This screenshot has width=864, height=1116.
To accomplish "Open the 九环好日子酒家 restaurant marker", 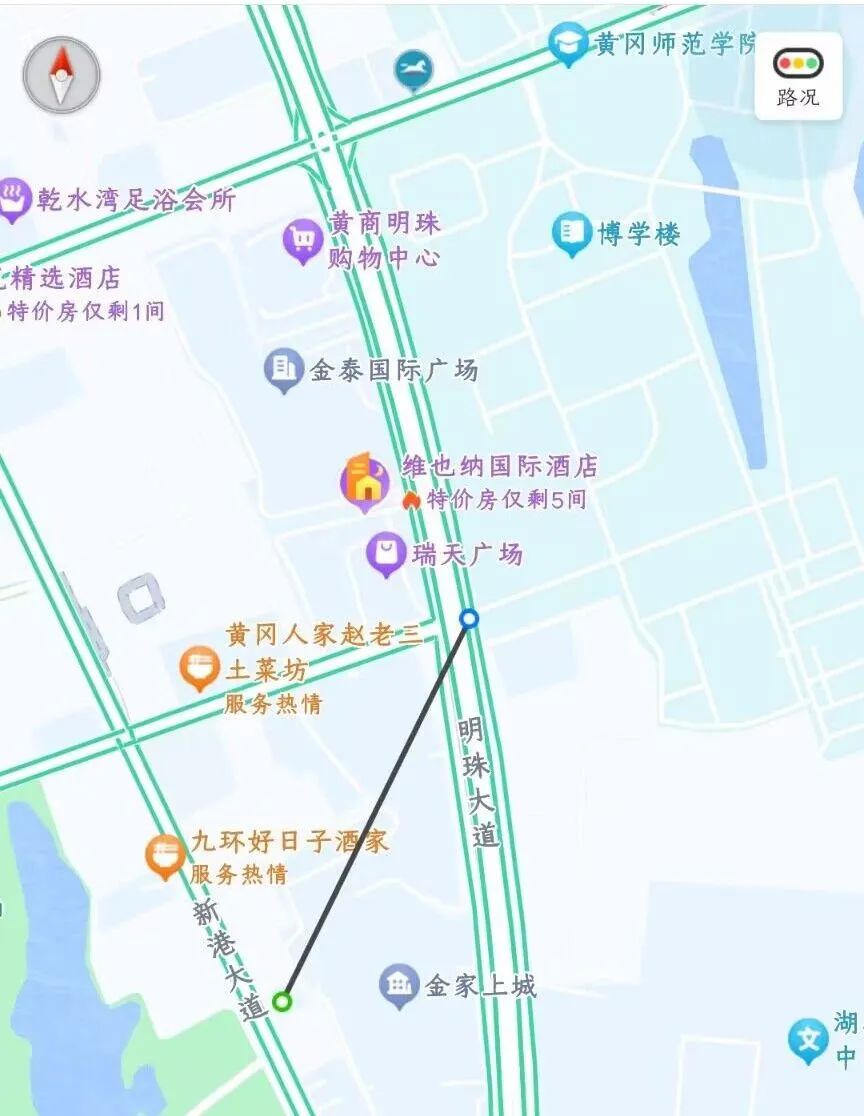I will 164,856.
